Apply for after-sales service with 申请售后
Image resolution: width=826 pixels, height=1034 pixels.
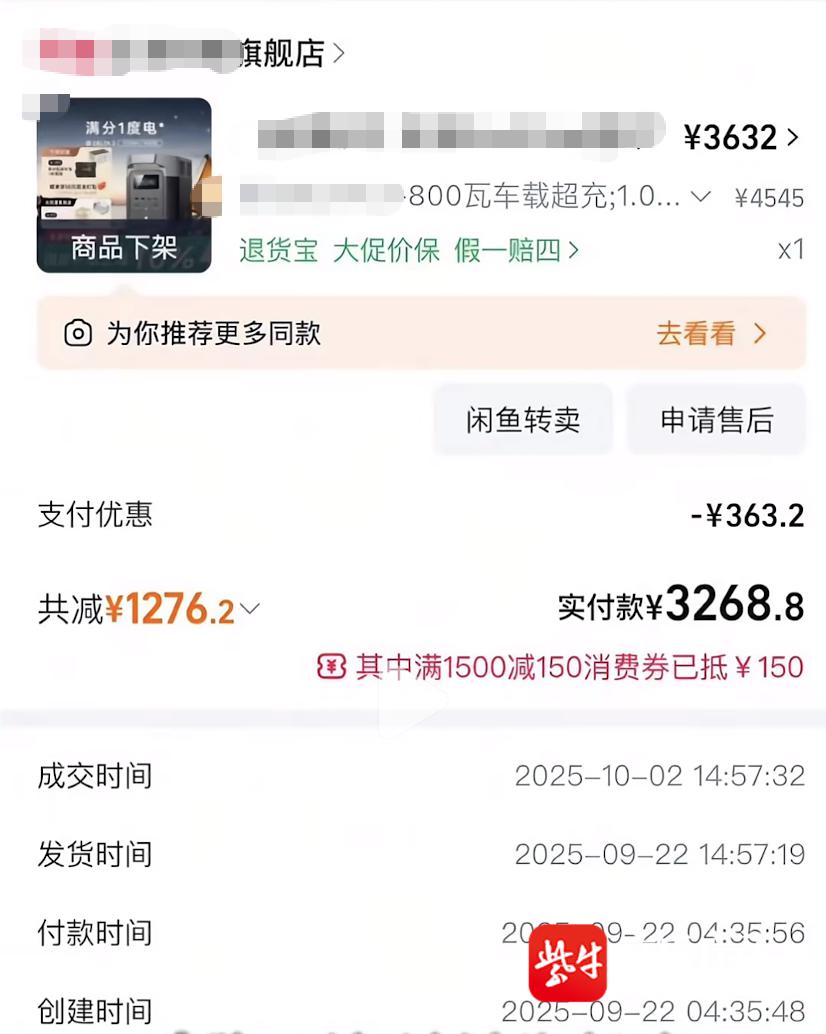click(716, 420)
